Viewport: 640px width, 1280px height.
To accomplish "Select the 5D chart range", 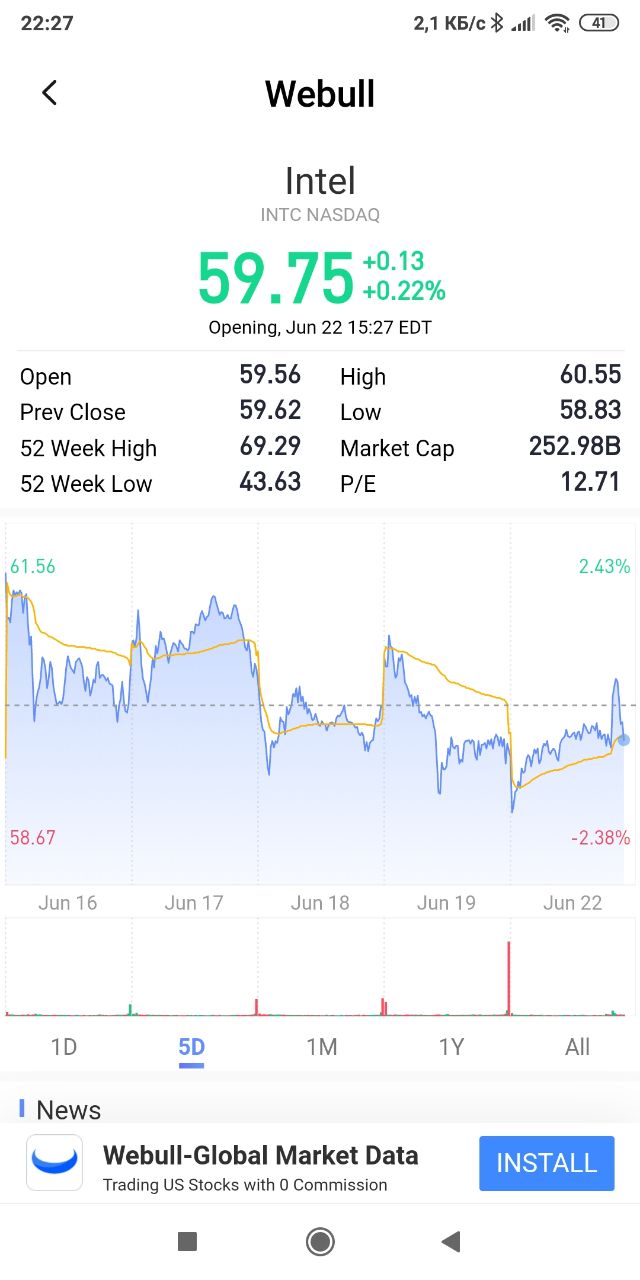I will pyautogui.click(x=191, y=1047).
